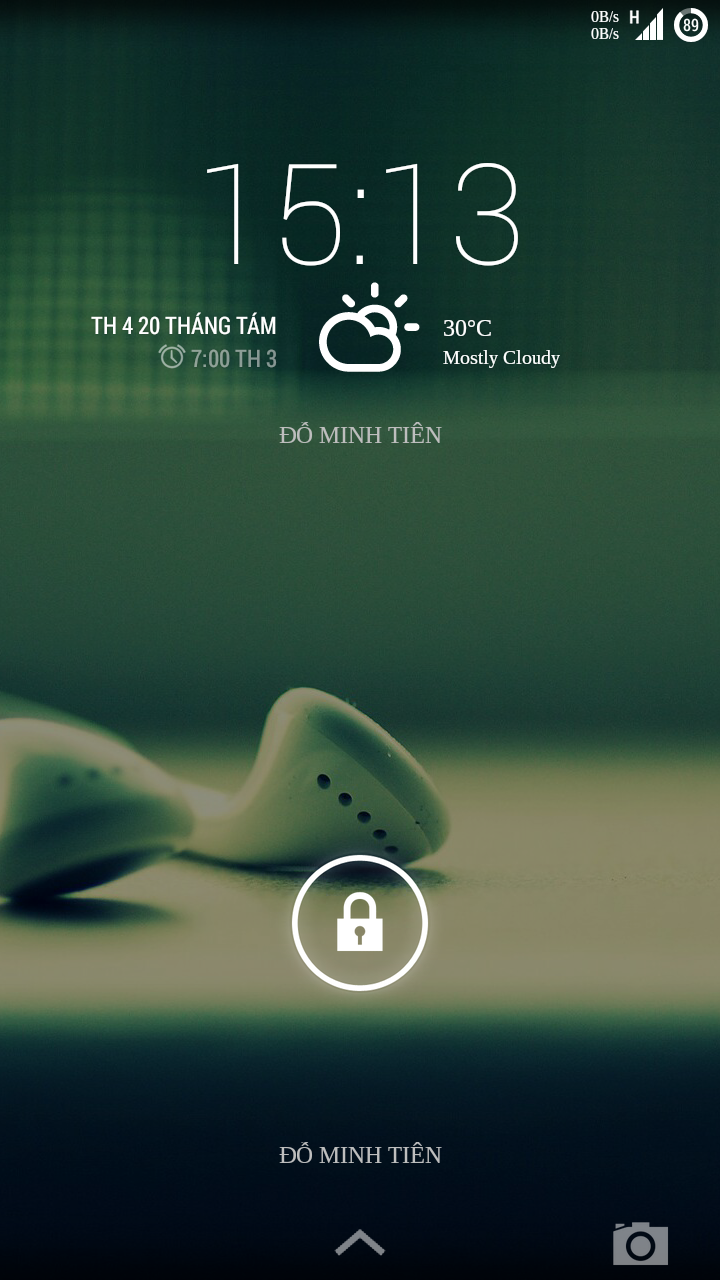Open the Mostly Cloudy weather widget

click(x=440, y=328)
